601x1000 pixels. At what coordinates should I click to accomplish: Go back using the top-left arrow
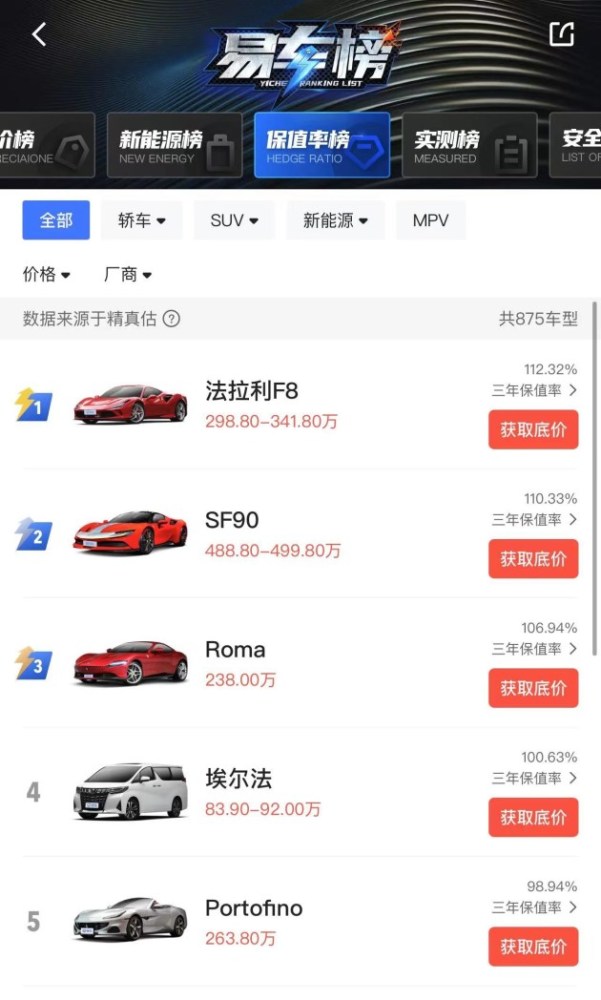tap(39, 34)
